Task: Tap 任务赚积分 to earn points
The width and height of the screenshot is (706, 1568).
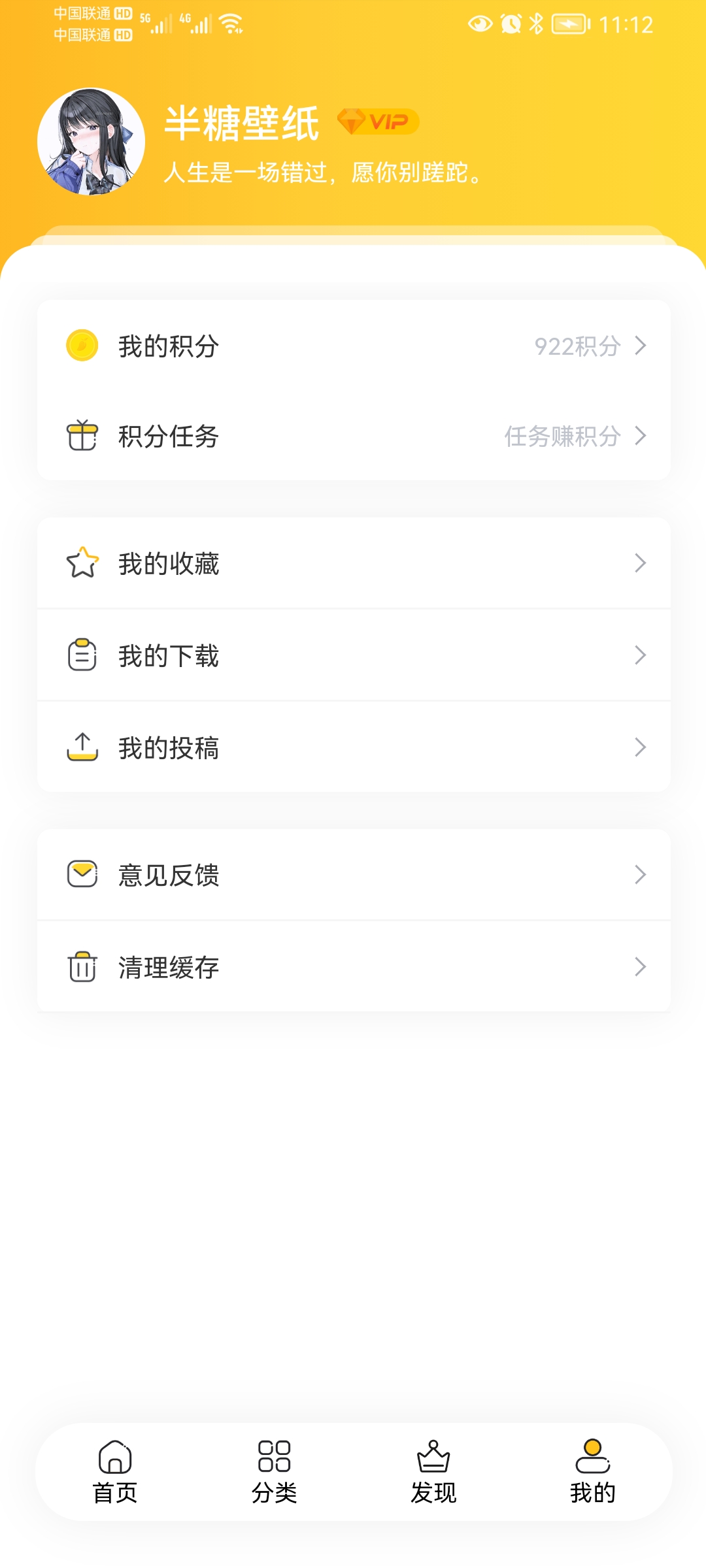Action: pyautogui.click(x=561, y=436)
